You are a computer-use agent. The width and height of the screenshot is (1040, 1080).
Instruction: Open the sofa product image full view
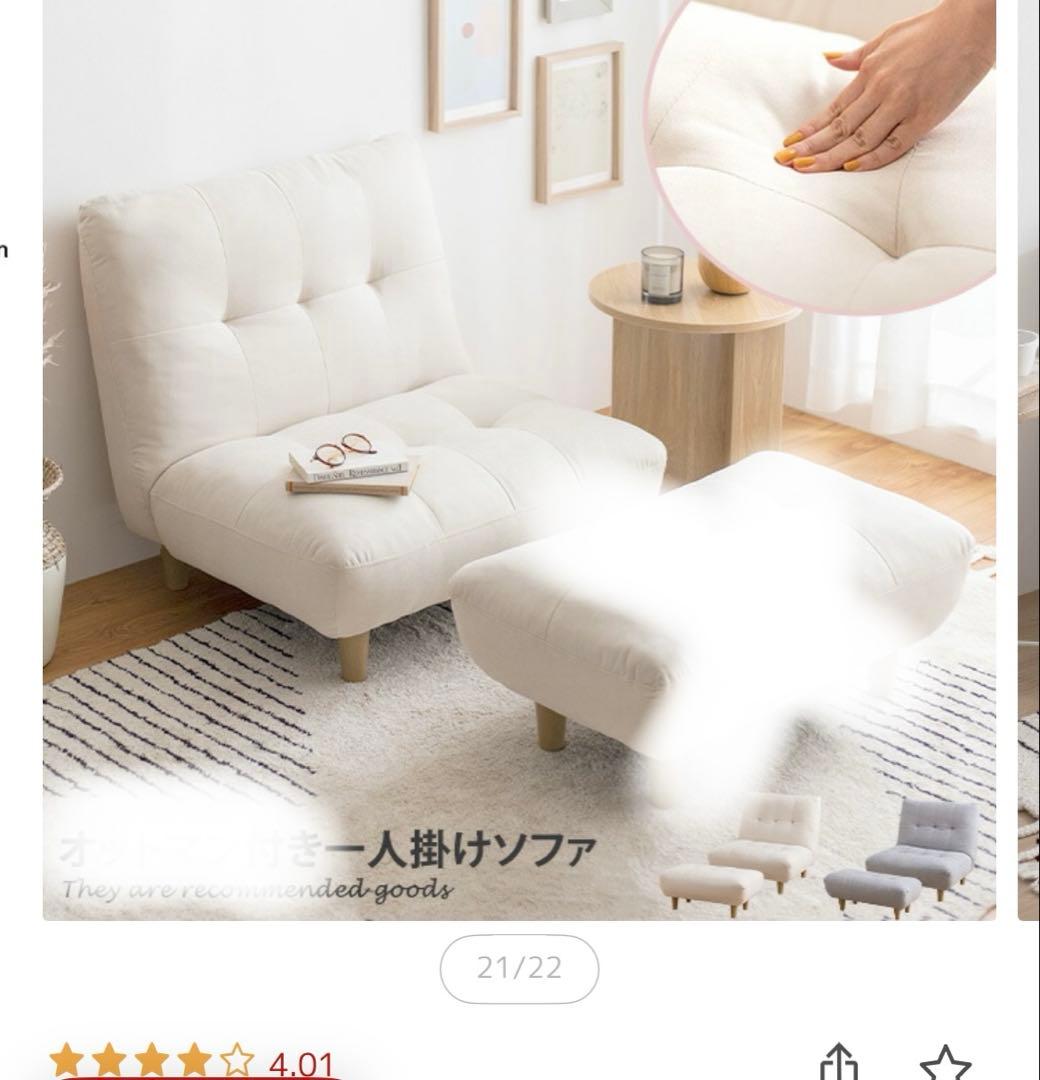coord(518,460)
